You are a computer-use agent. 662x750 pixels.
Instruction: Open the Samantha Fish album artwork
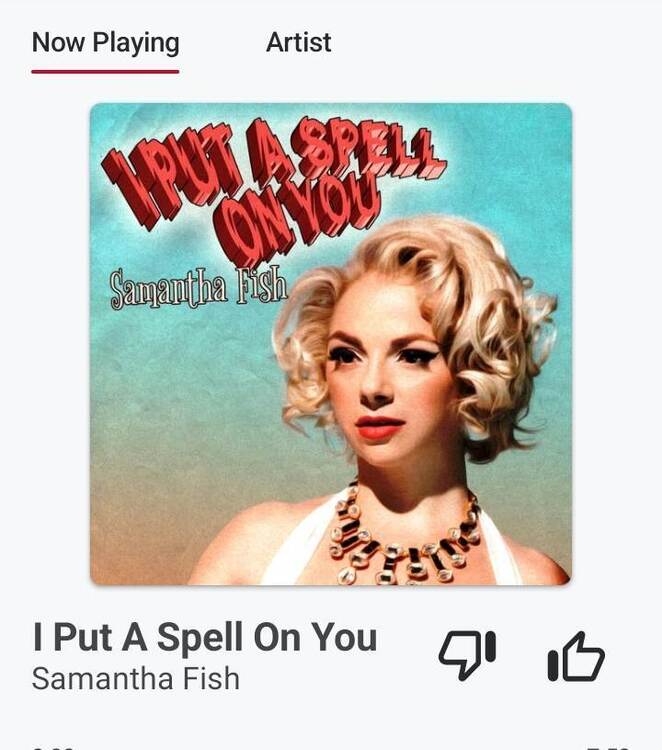tap(330, 344)
